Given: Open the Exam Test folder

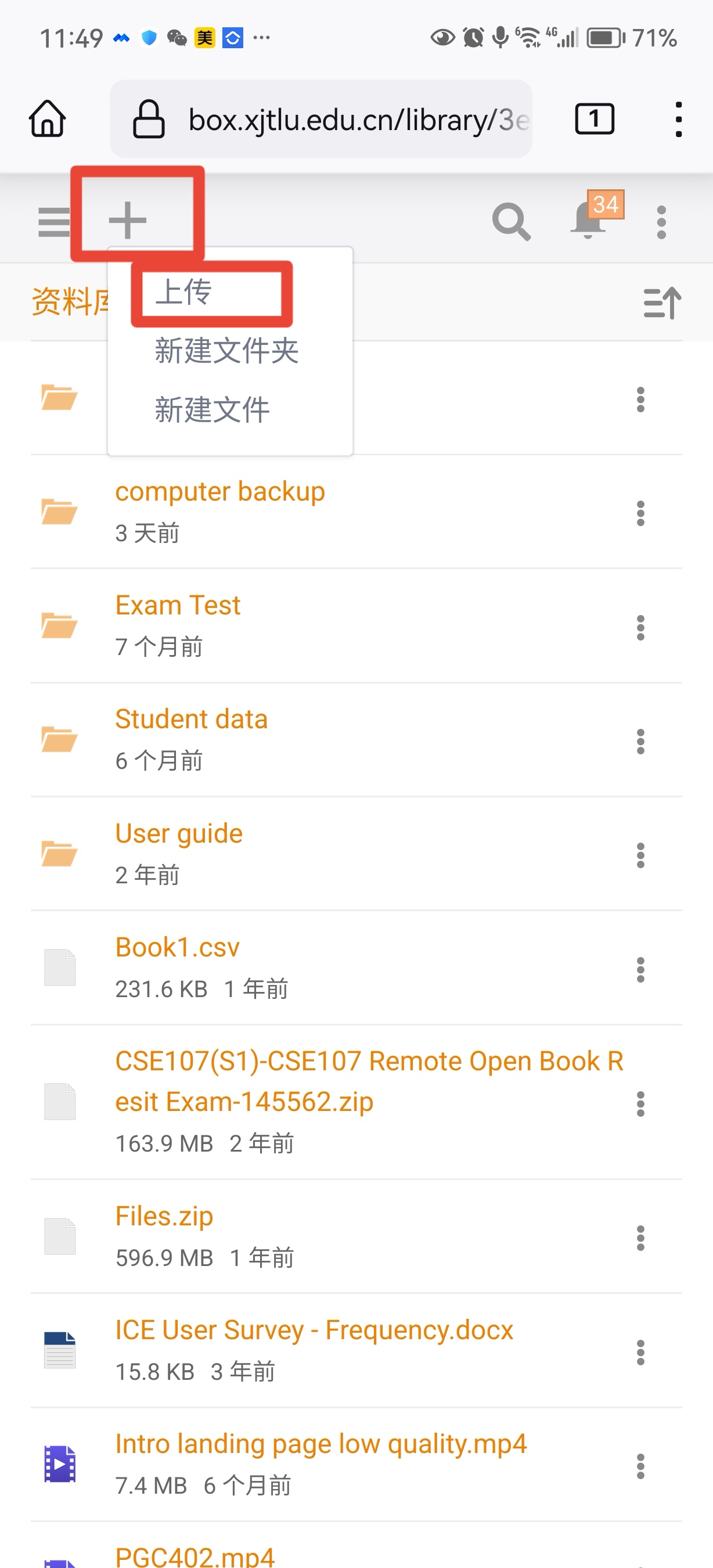Looking at the screenshot, I should pos(178,605).
